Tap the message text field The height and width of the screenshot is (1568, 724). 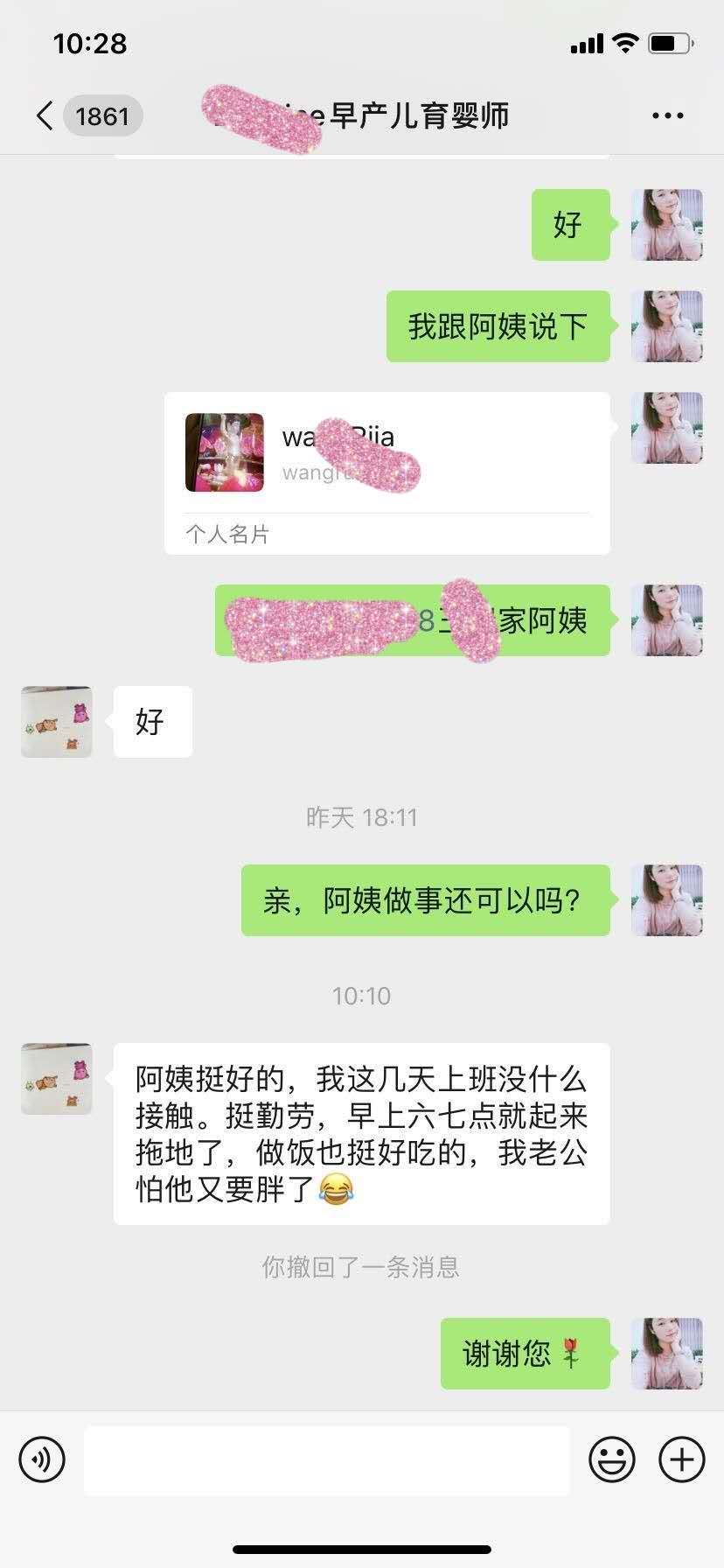tap(326, 1459)
